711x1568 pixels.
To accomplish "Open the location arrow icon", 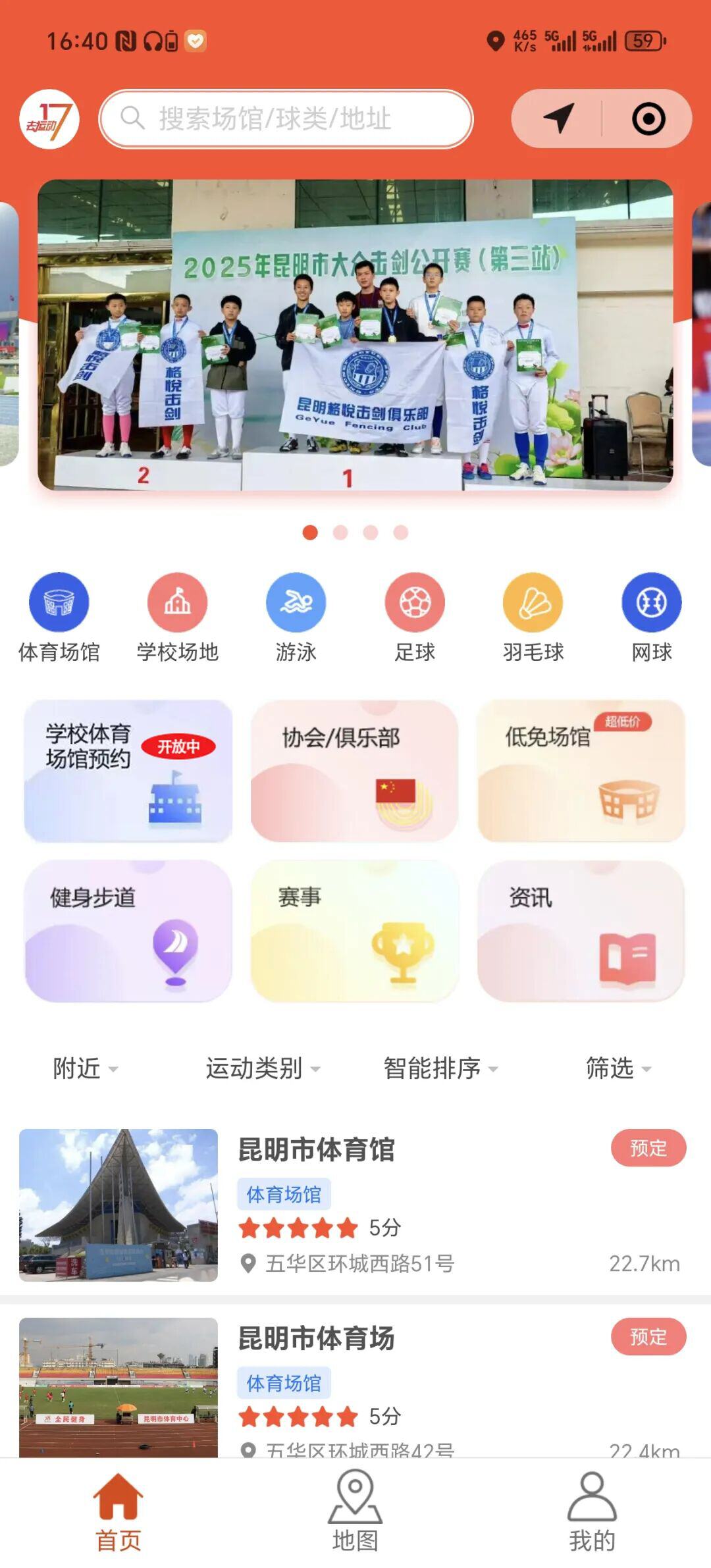I will coord(558,118).
